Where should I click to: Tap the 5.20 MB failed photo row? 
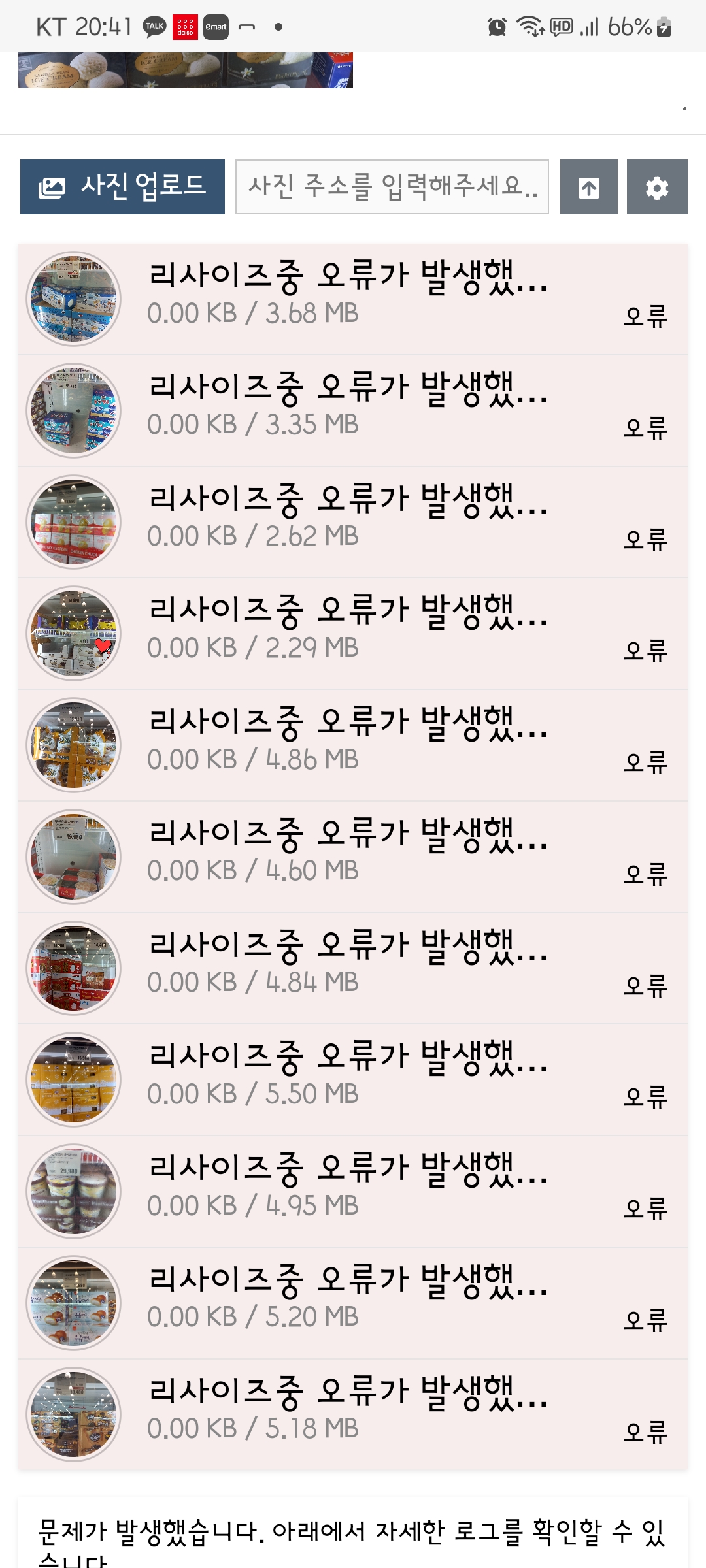click(353, 1303)
